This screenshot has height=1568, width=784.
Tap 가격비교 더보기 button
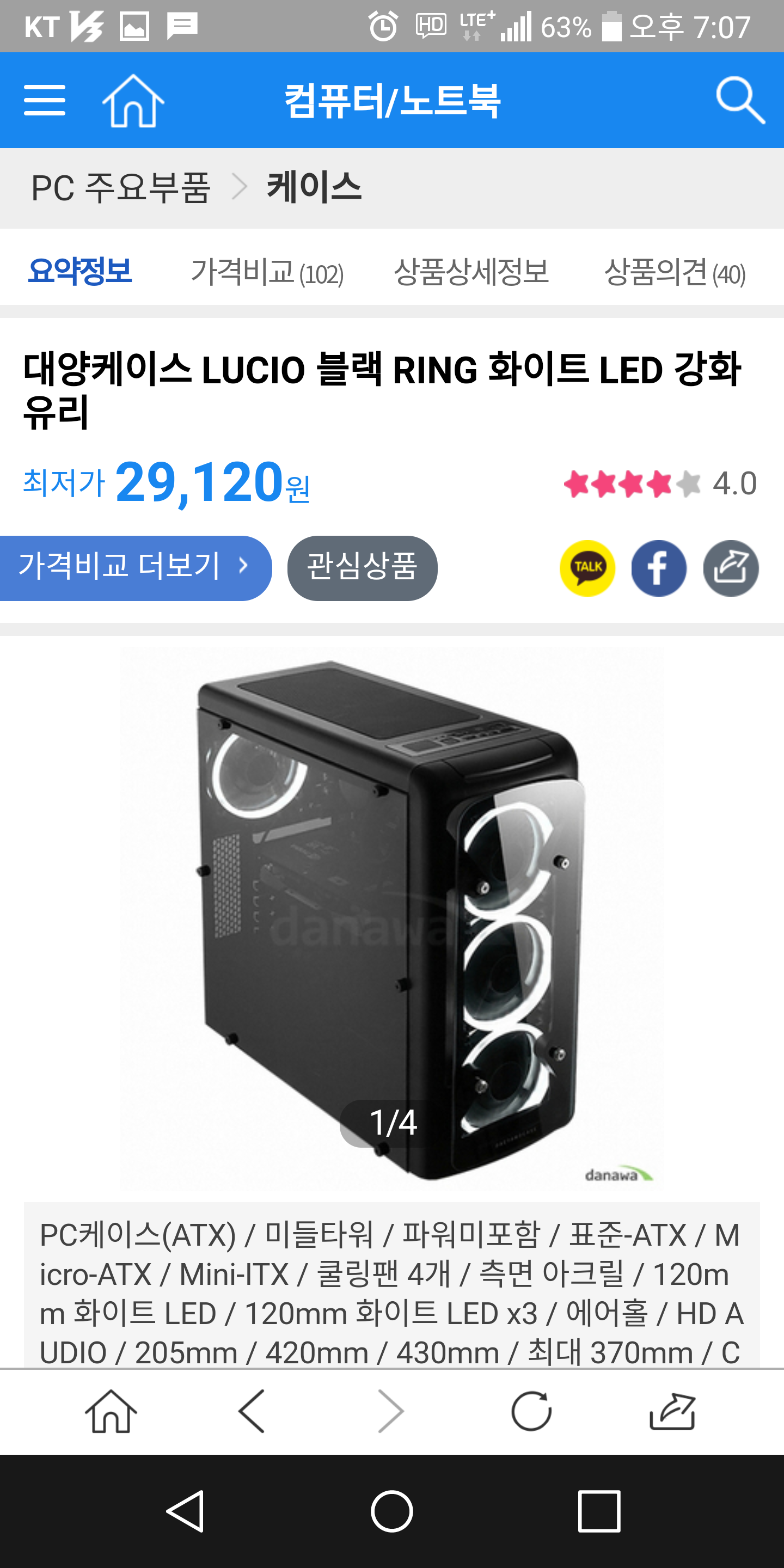coord(133,567)
